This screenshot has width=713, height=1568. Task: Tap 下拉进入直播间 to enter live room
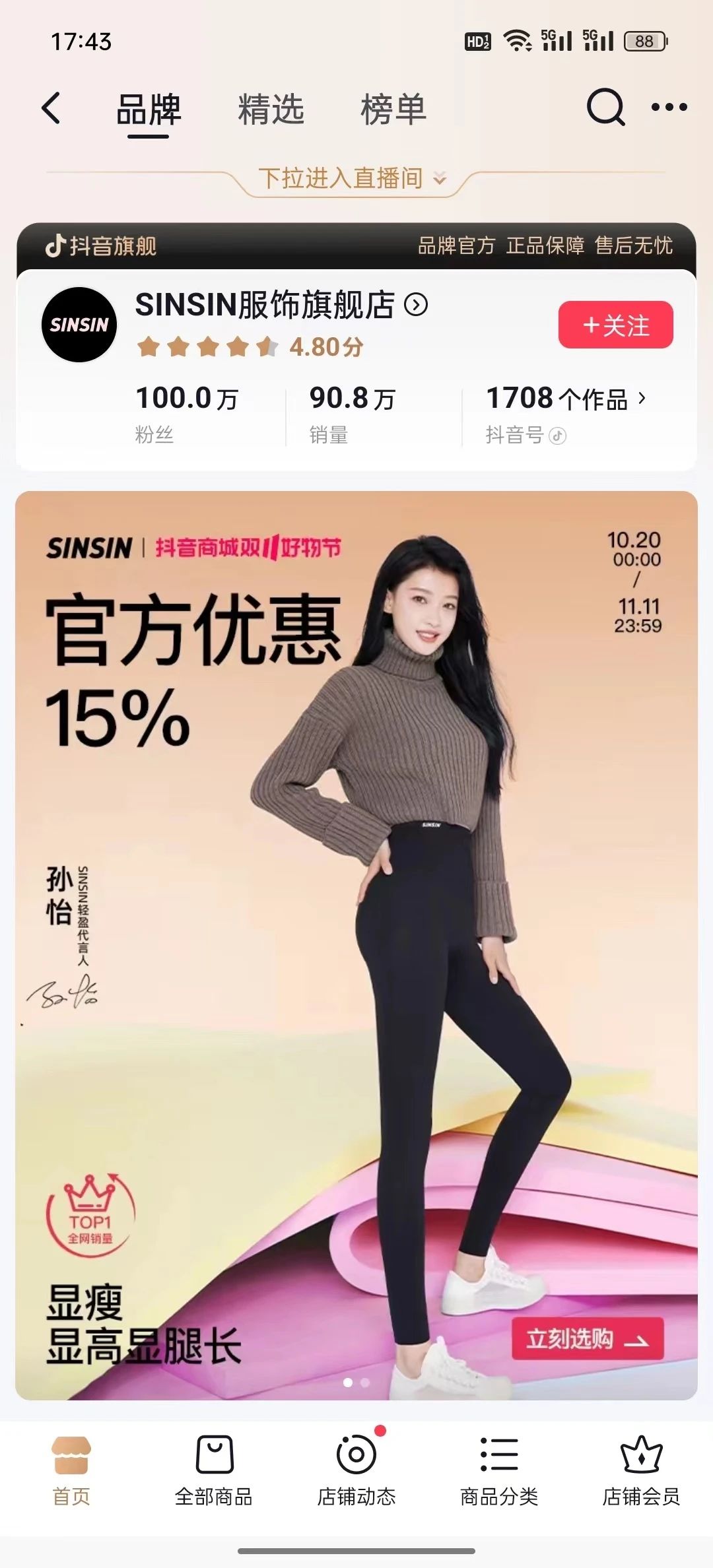point(351,178)
